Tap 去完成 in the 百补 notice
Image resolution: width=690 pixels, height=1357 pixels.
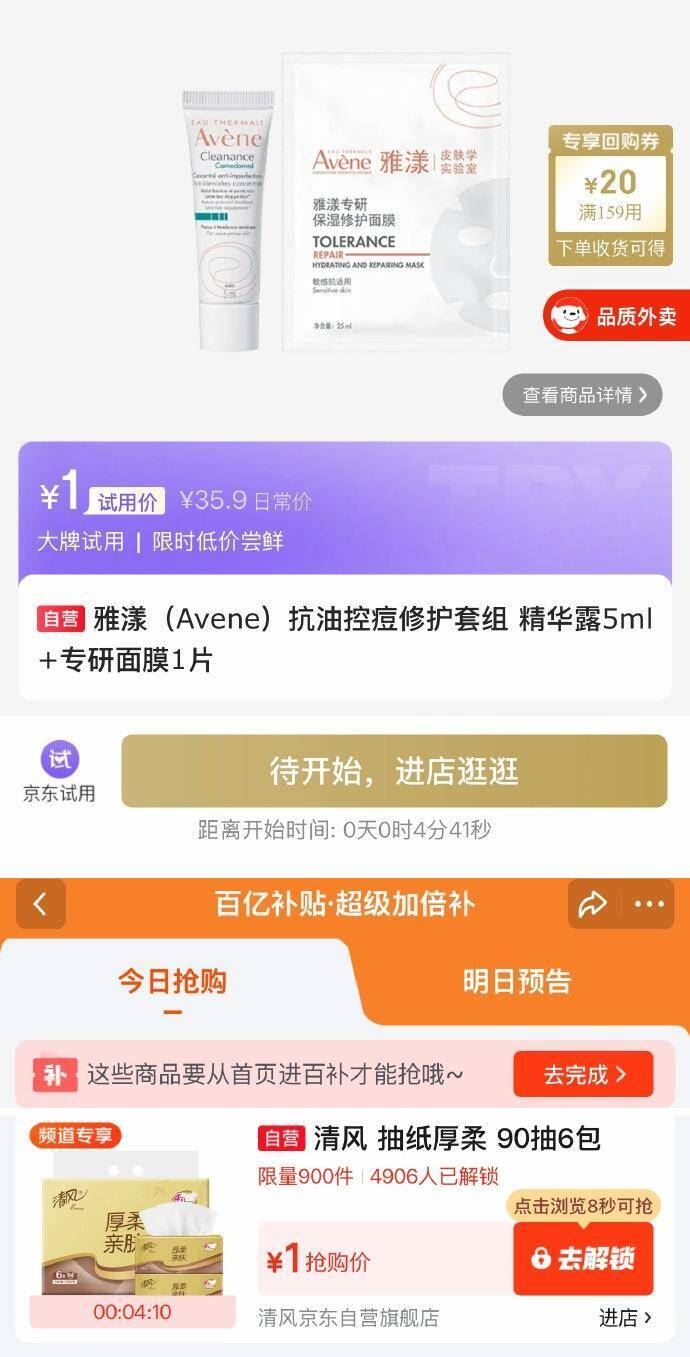[x=583, y=1075]
